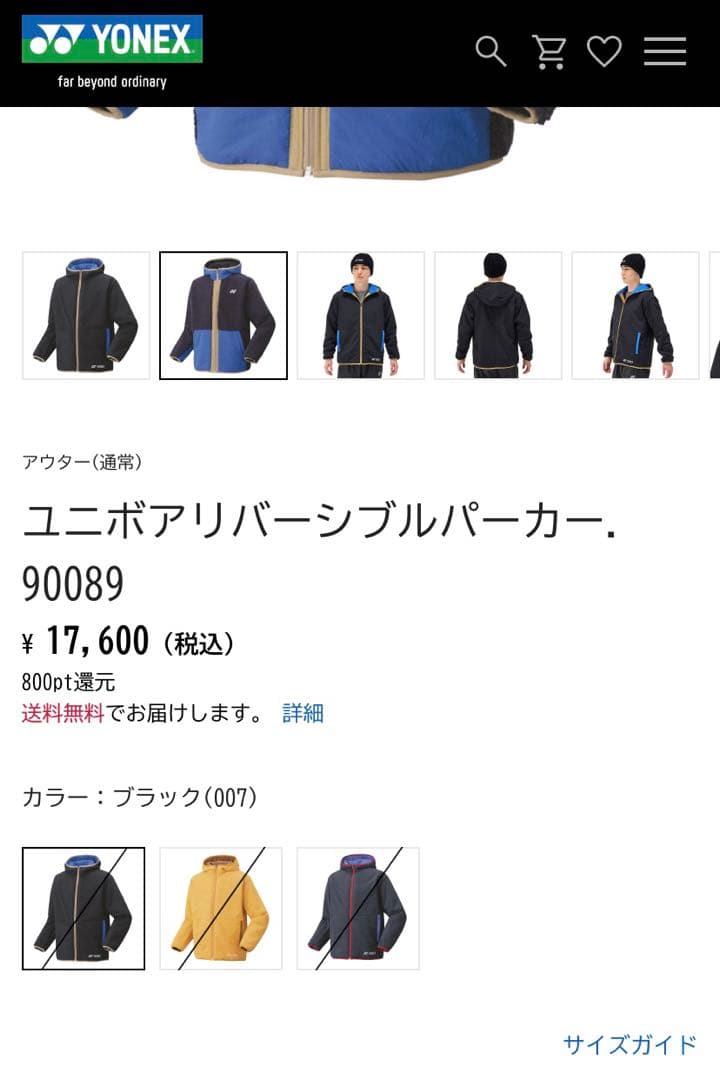
Task: Click the アウター(通常) category label
Action: tap(85, 461)
